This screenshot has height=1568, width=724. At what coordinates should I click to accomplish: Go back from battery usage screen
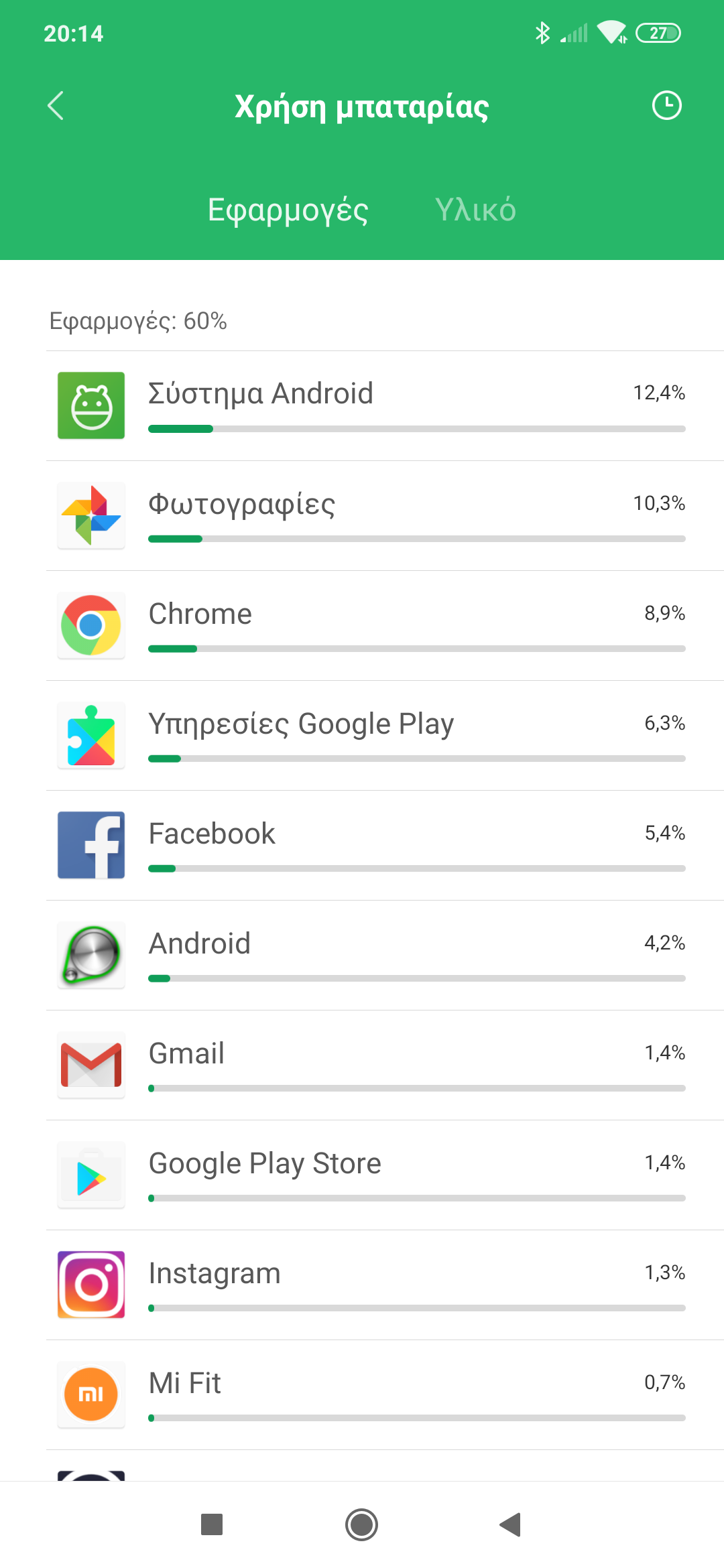[56, 106]
